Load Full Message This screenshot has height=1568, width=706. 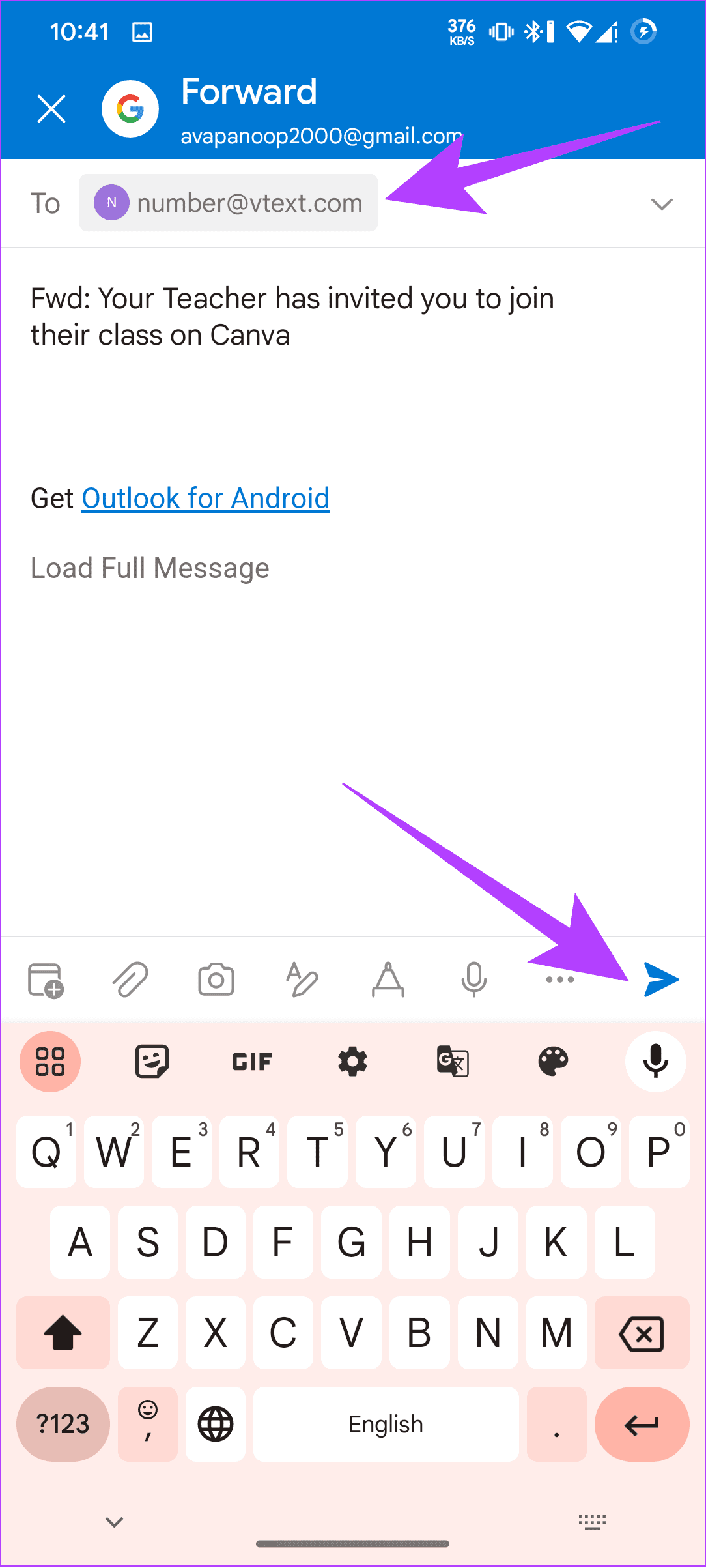(x=150, y=568)
